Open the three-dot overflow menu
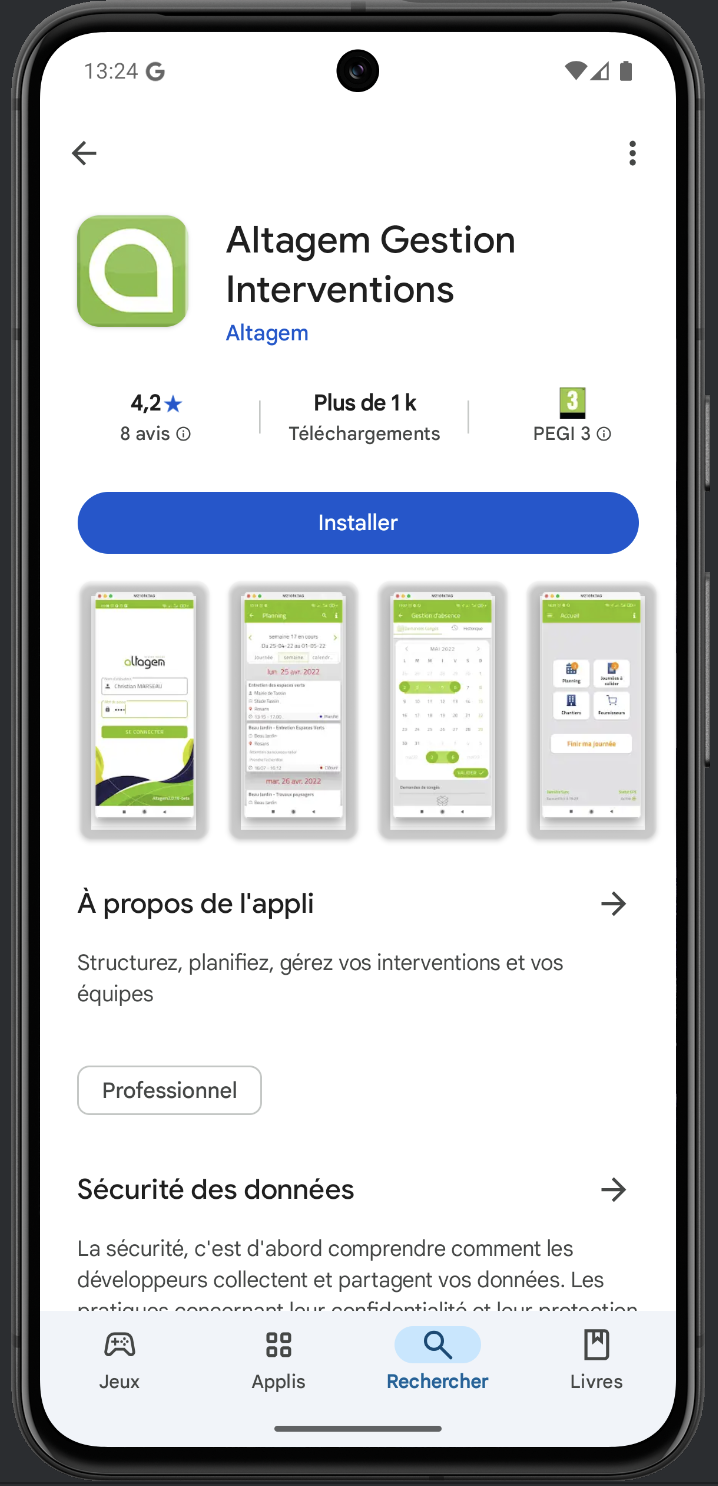Screen dimensions: 718x1486 pyautogui.click(x=632, y=153)
